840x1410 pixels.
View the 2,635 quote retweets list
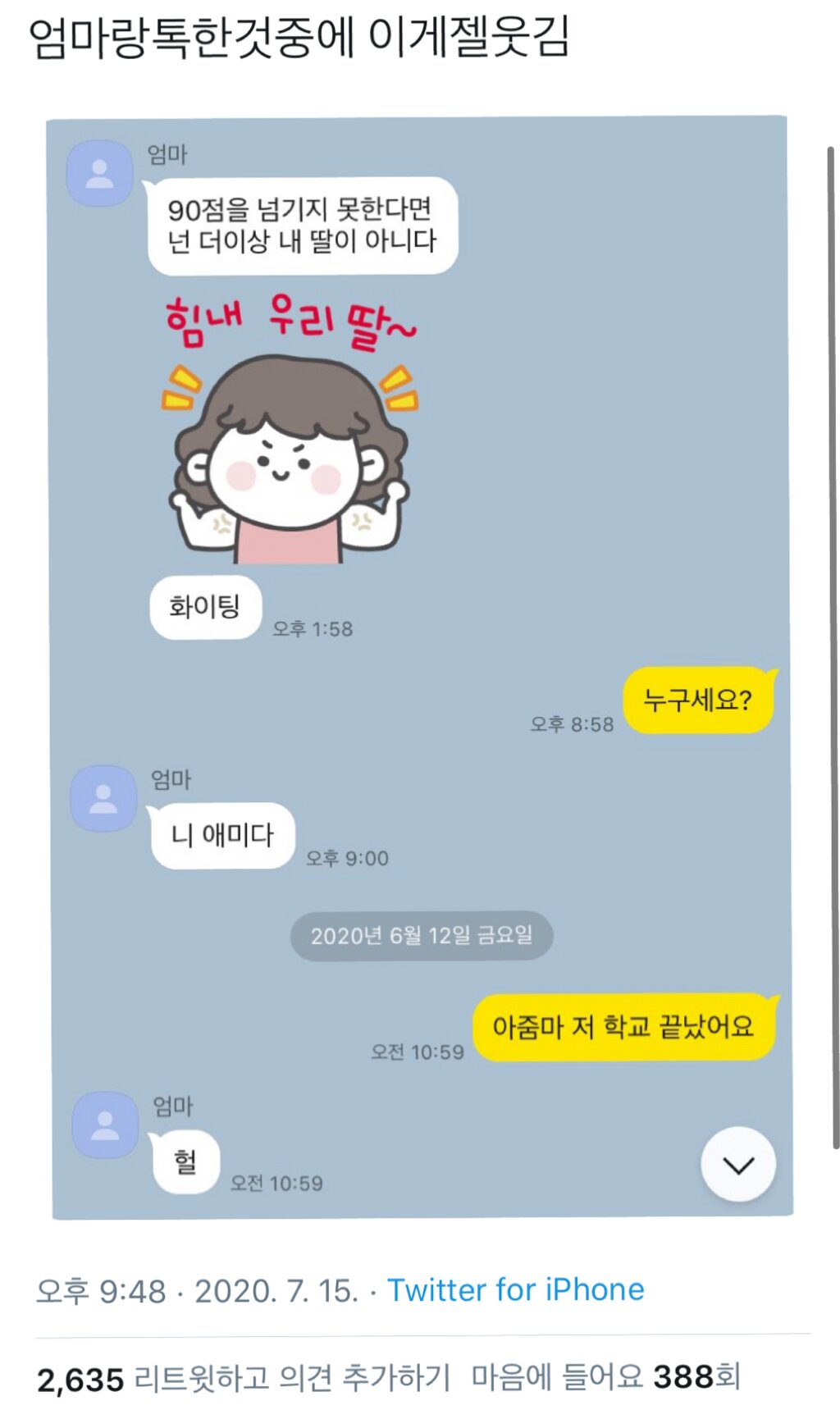coord(243,1378)
